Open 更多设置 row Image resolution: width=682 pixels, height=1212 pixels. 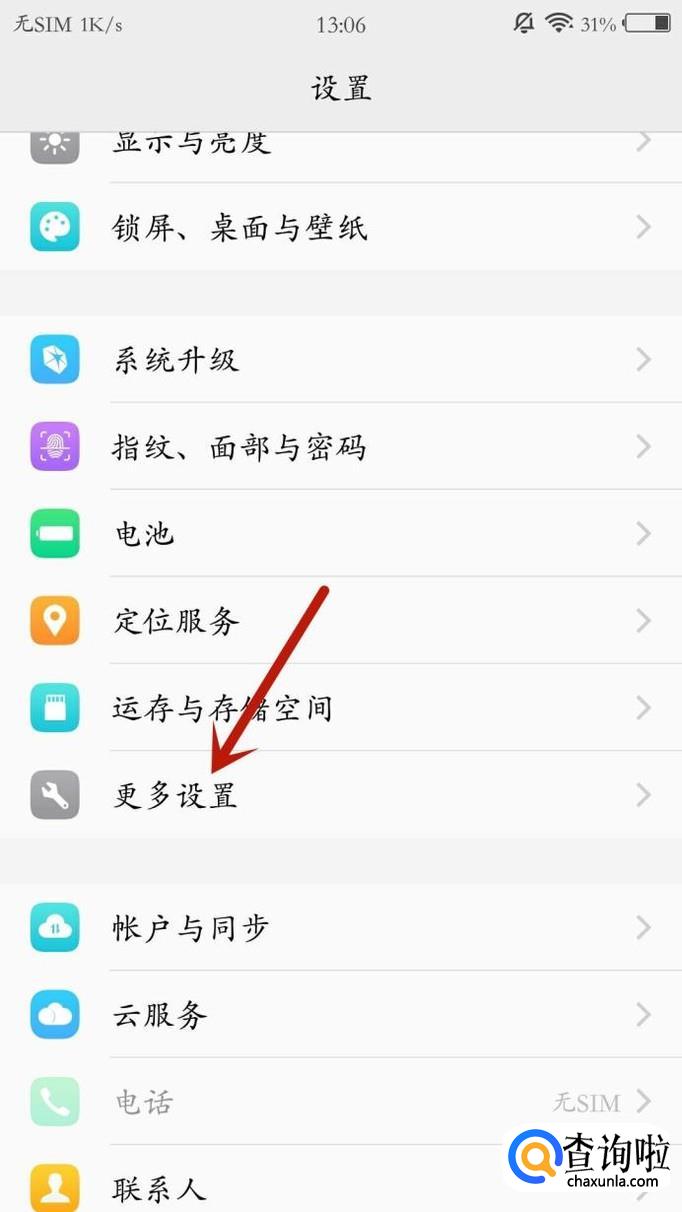341,795
